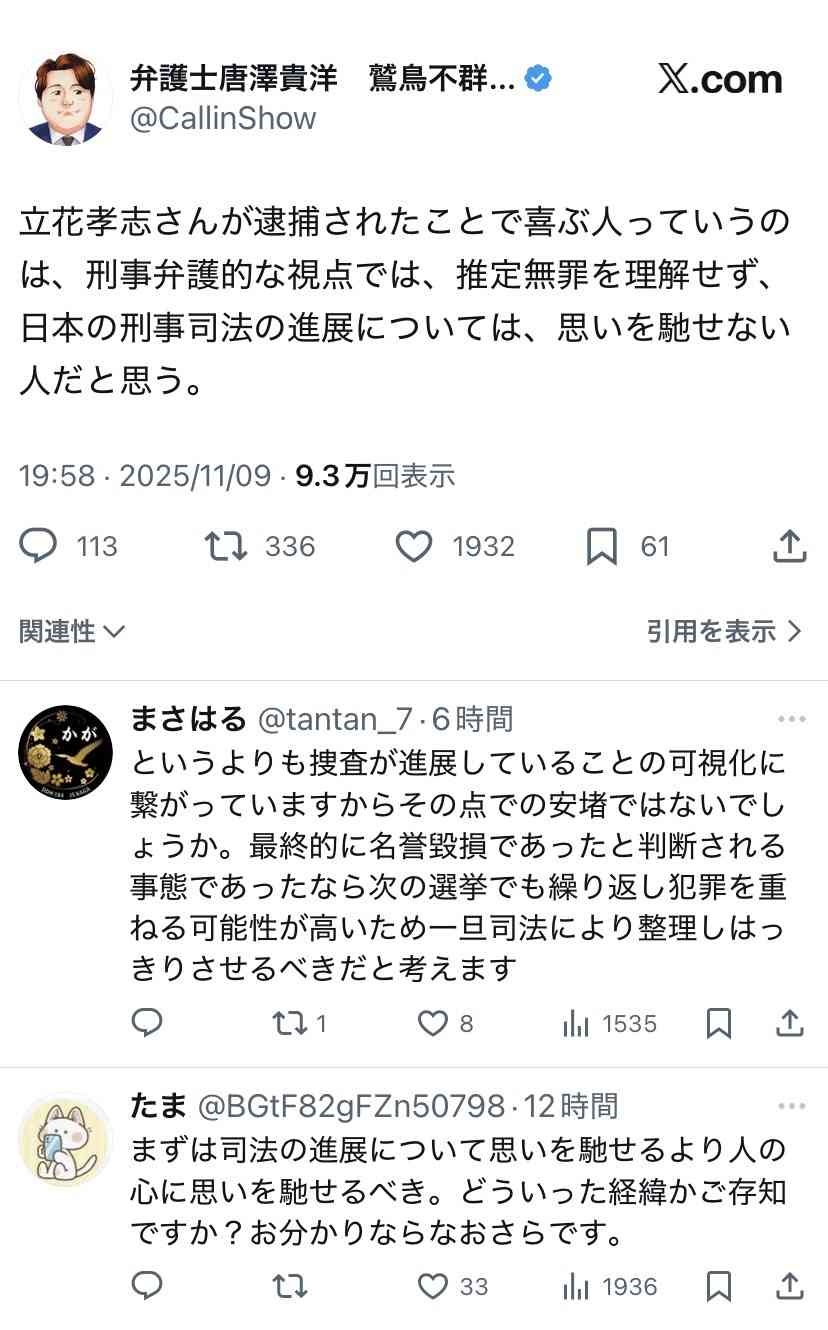
Task: Open the more options on まさはる's reply
Action: click(x=791, y=719)
